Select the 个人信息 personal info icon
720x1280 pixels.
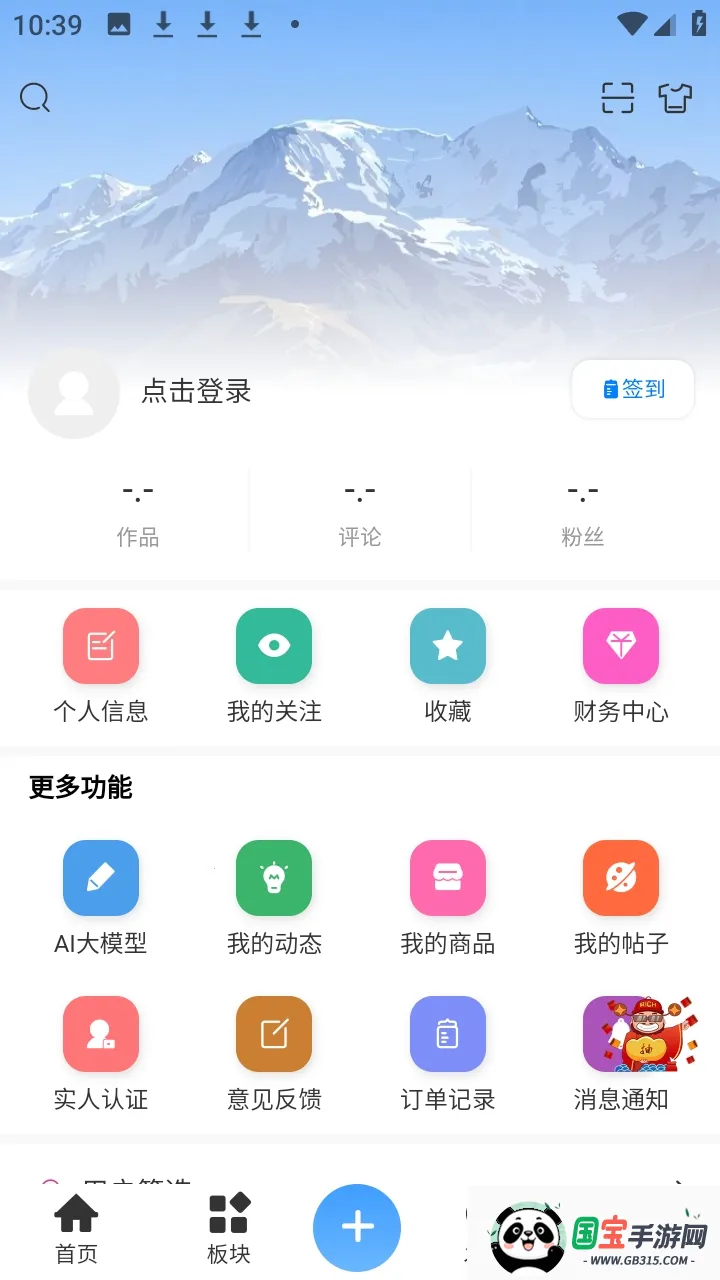100,645
